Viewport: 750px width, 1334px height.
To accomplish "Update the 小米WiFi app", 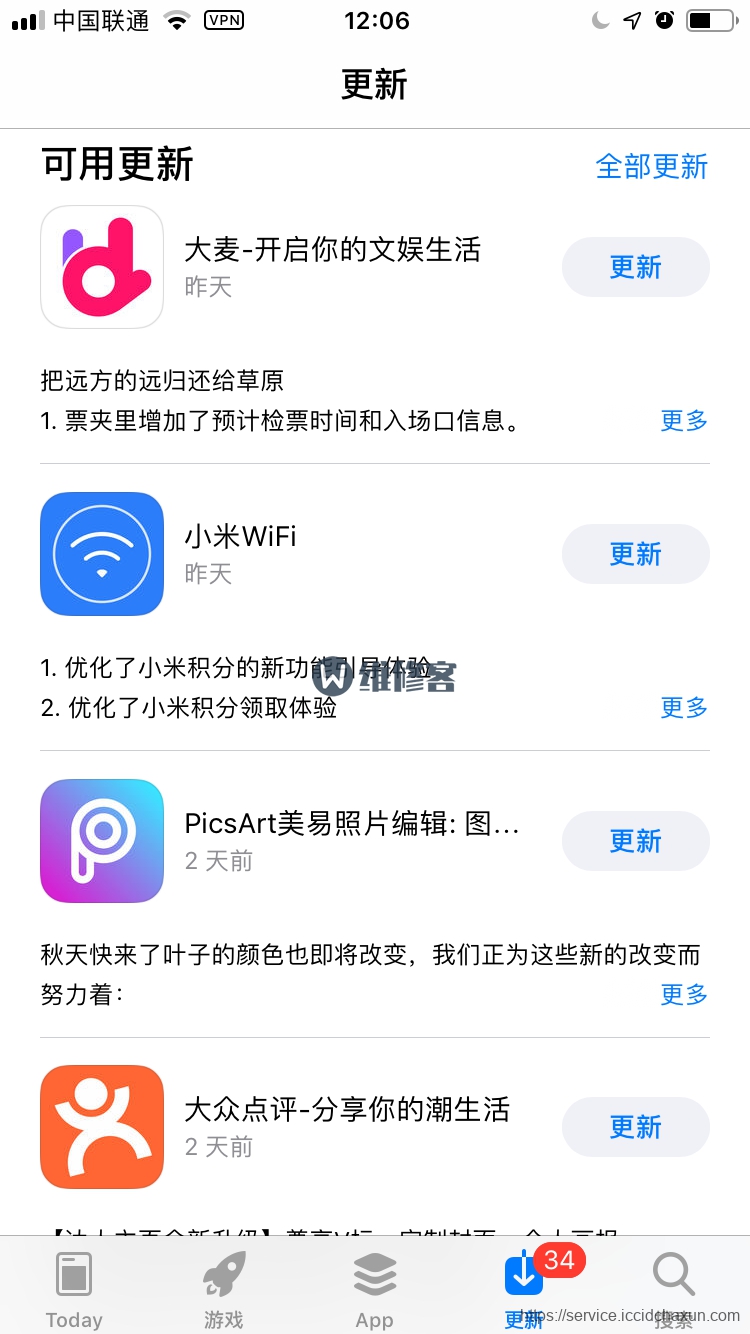I will [636, 554].
